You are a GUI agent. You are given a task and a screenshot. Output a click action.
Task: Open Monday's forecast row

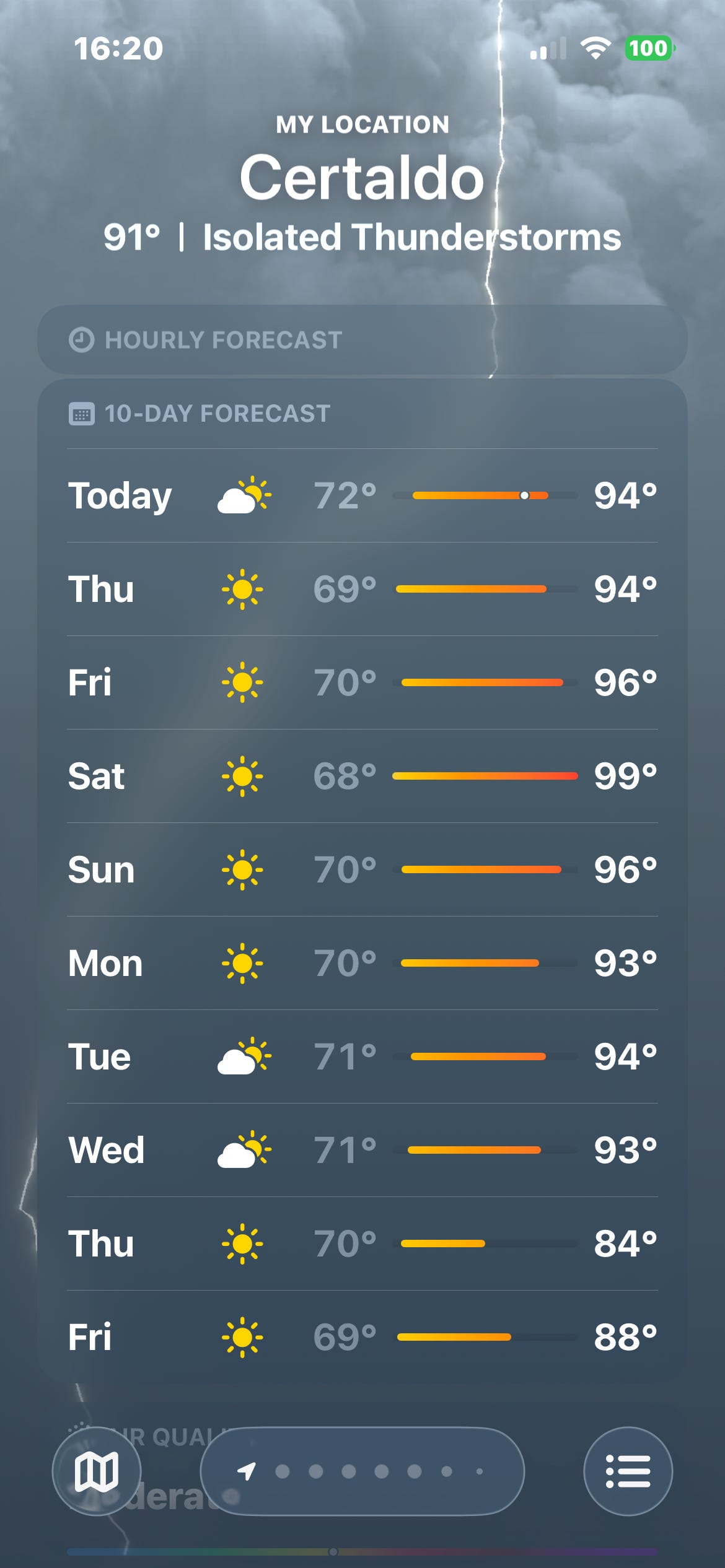click(x=362, y=963)
